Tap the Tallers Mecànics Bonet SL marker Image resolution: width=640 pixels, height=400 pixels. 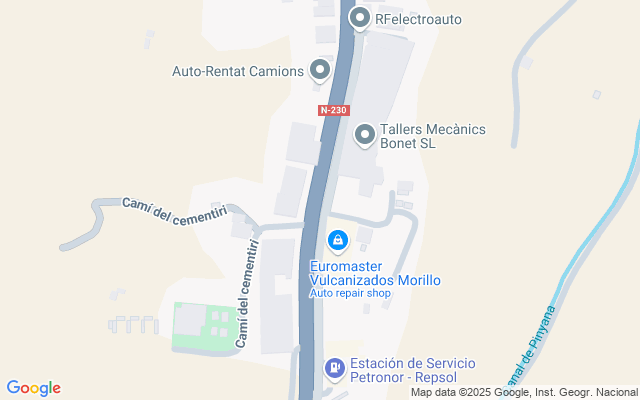[365, 134]
